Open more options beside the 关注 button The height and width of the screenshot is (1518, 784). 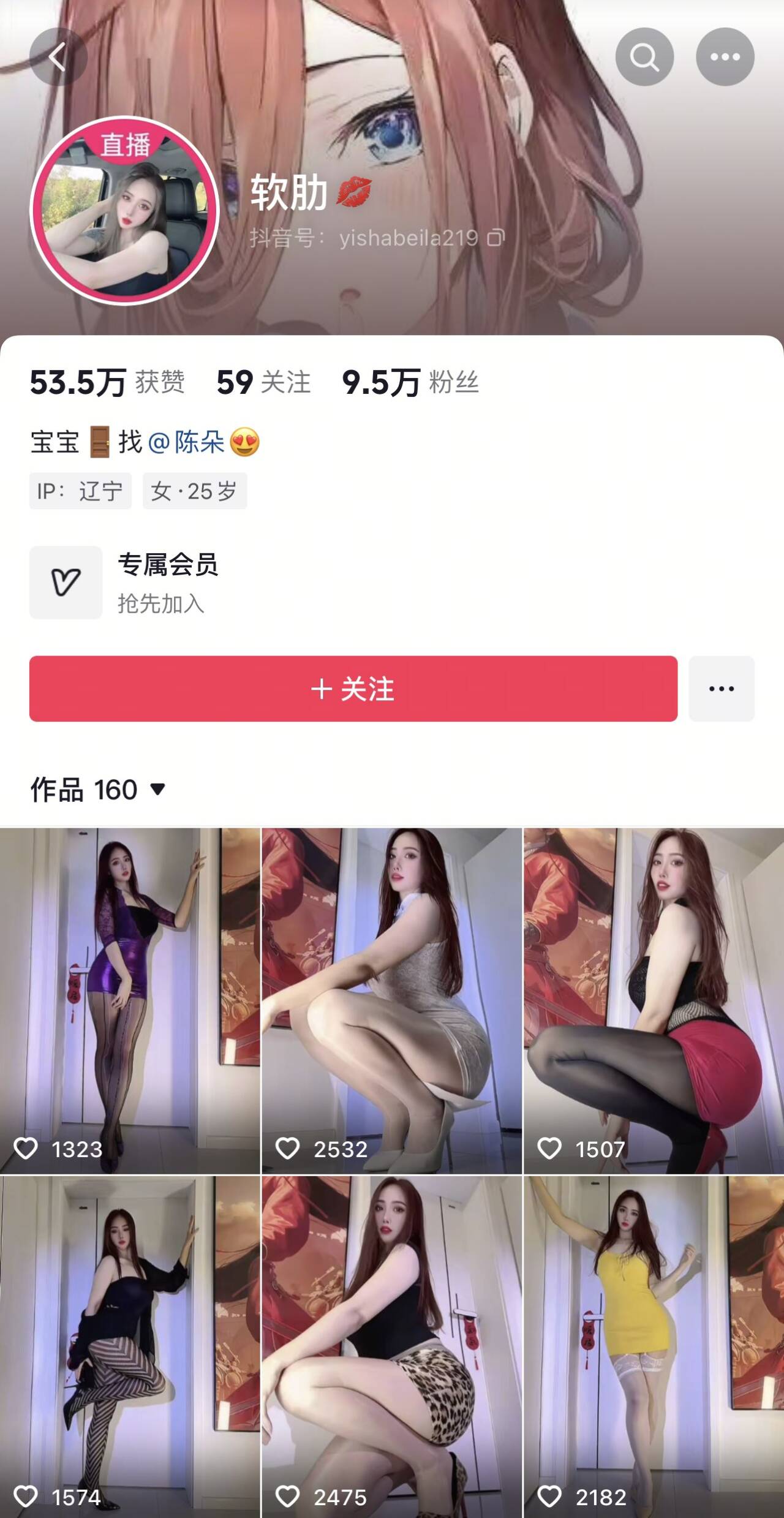click(x=721, y=689)
